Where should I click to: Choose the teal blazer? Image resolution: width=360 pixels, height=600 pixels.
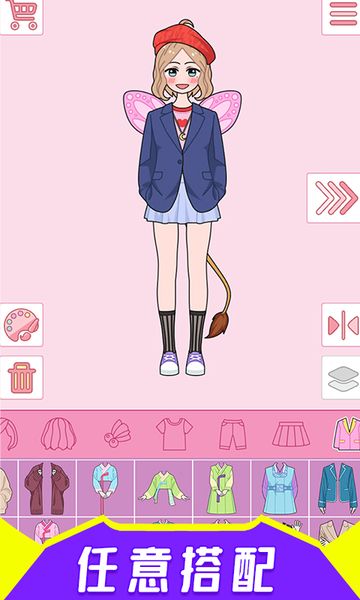[337, 488]
